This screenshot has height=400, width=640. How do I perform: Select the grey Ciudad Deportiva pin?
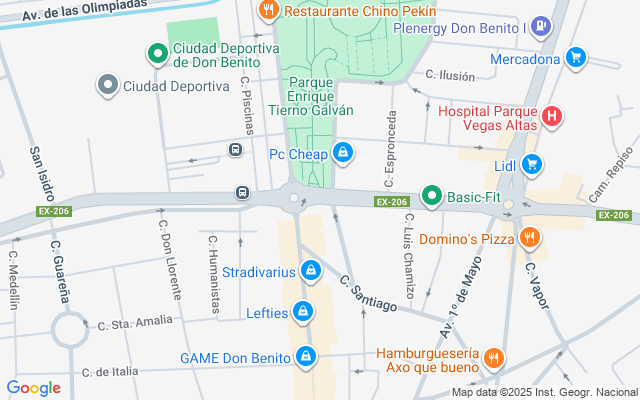(107, 86)
